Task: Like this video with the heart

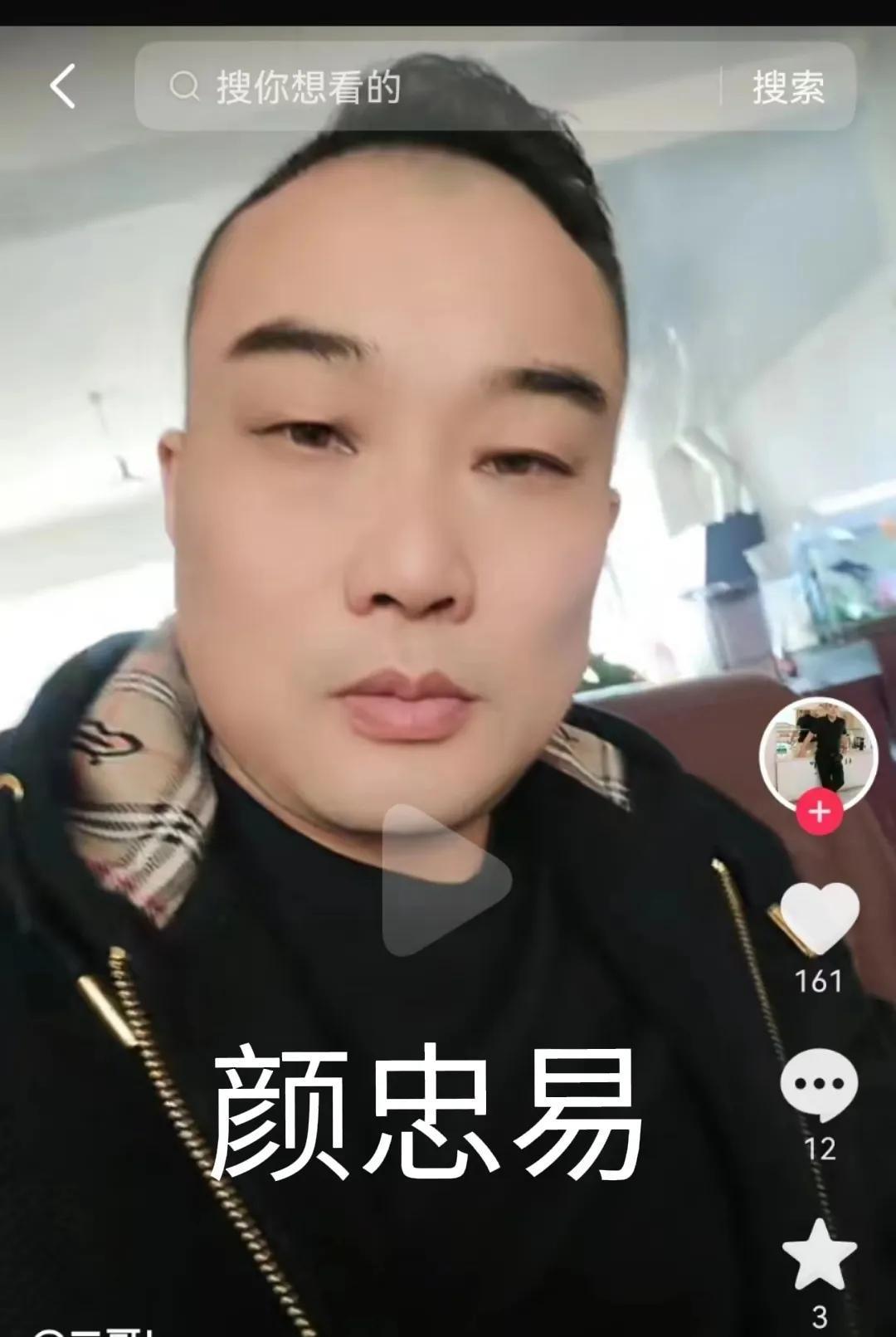Action: (x=820, y=917)
